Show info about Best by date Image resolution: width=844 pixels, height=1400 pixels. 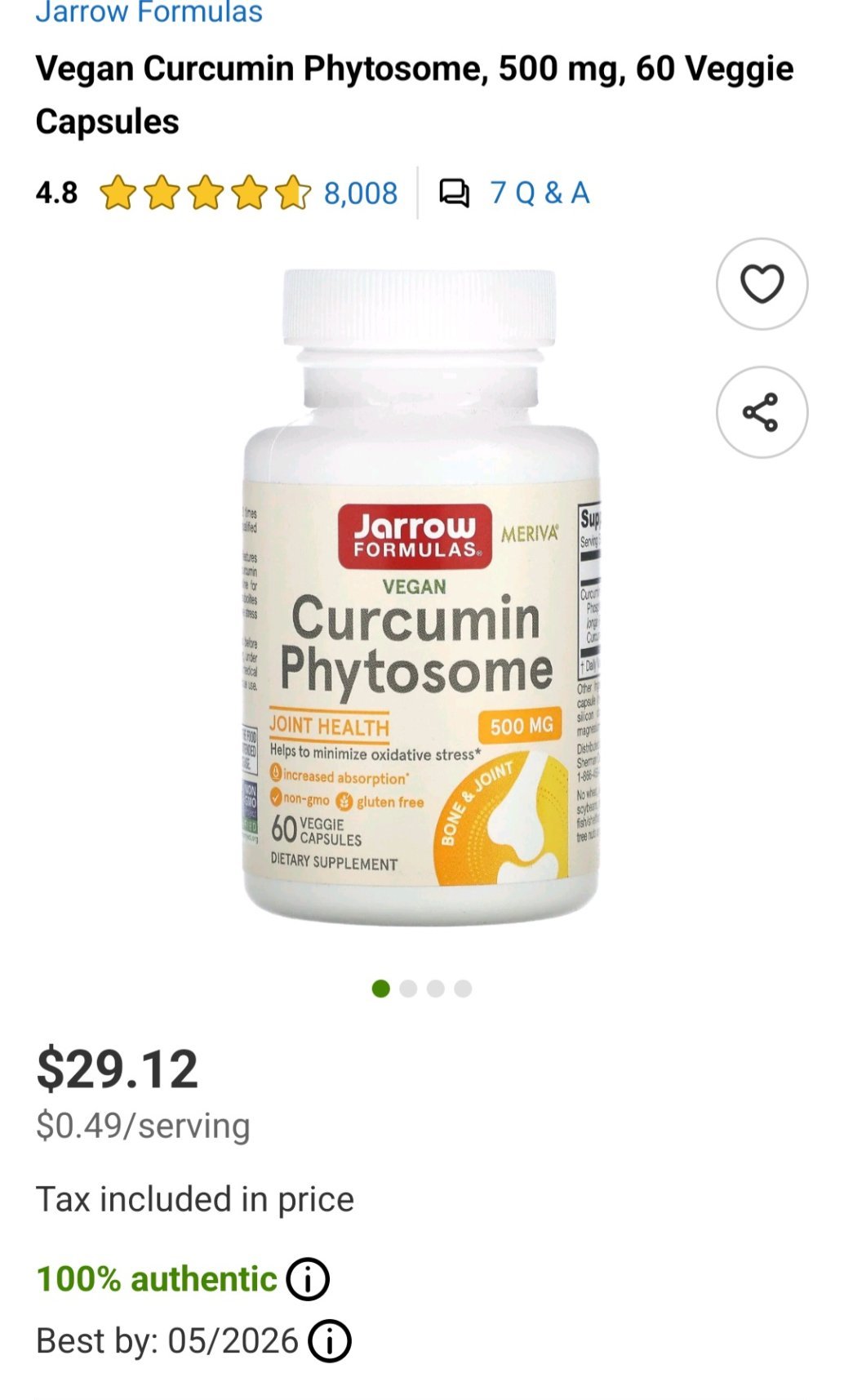point(330,1341)
